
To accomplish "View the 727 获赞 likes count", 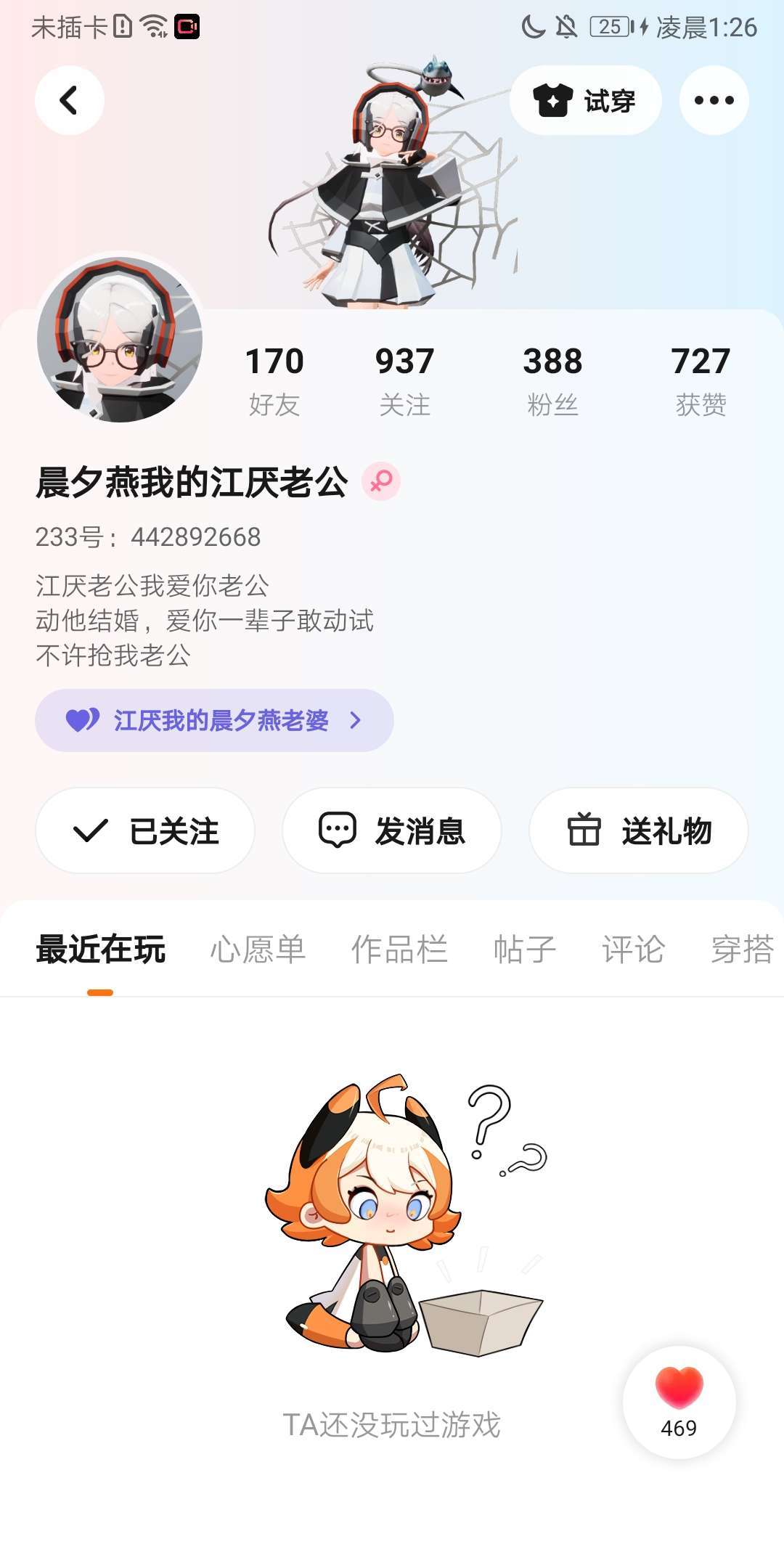I will point(701,380).
